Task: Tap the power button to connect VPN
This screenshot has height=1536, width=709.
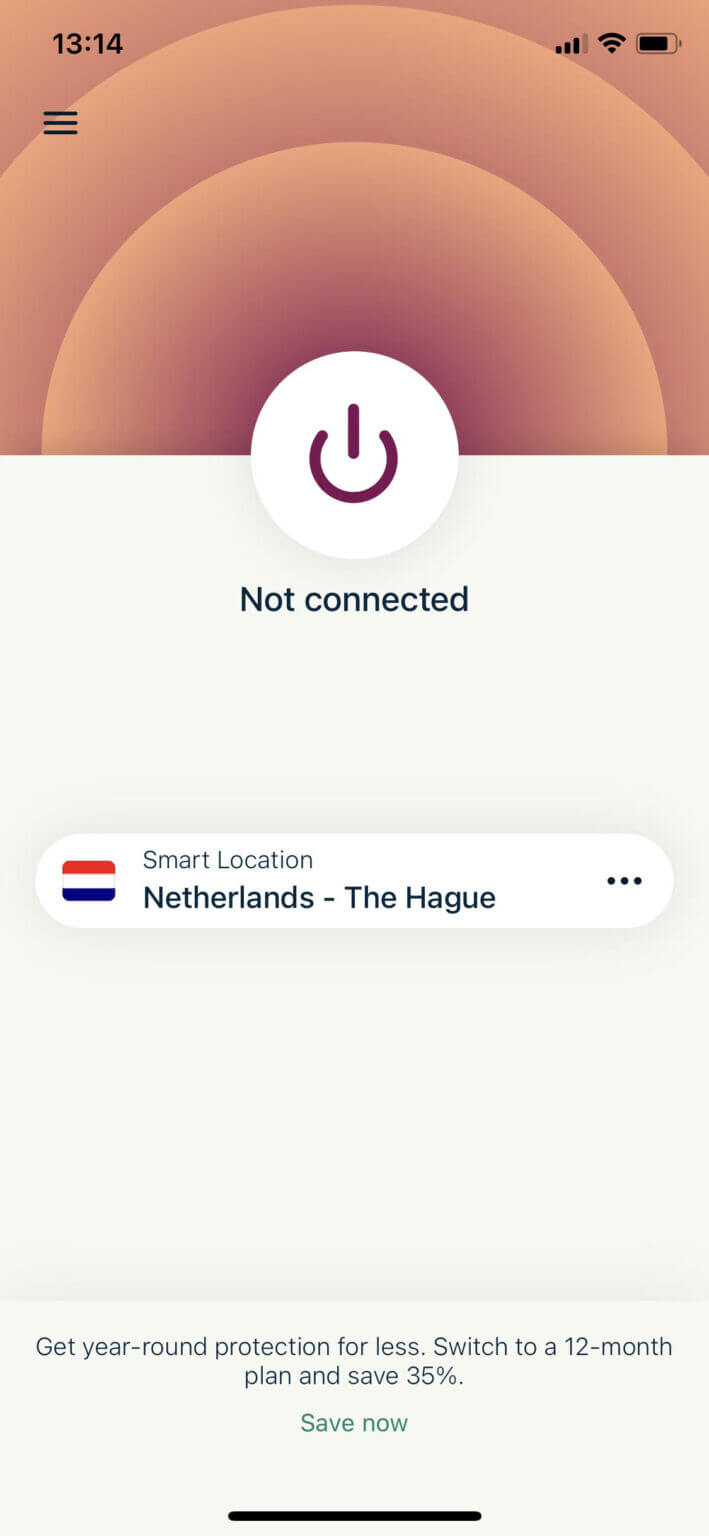Action: 354,455
